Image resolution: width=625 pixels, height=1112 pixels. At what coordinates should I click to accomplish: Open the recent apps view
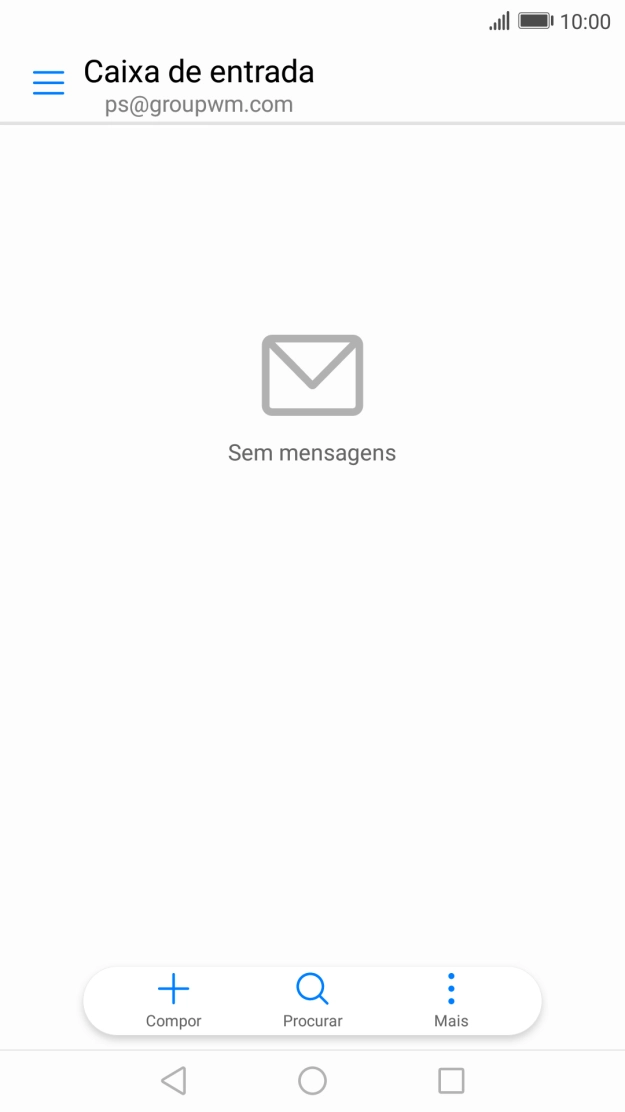point(451,1080)
